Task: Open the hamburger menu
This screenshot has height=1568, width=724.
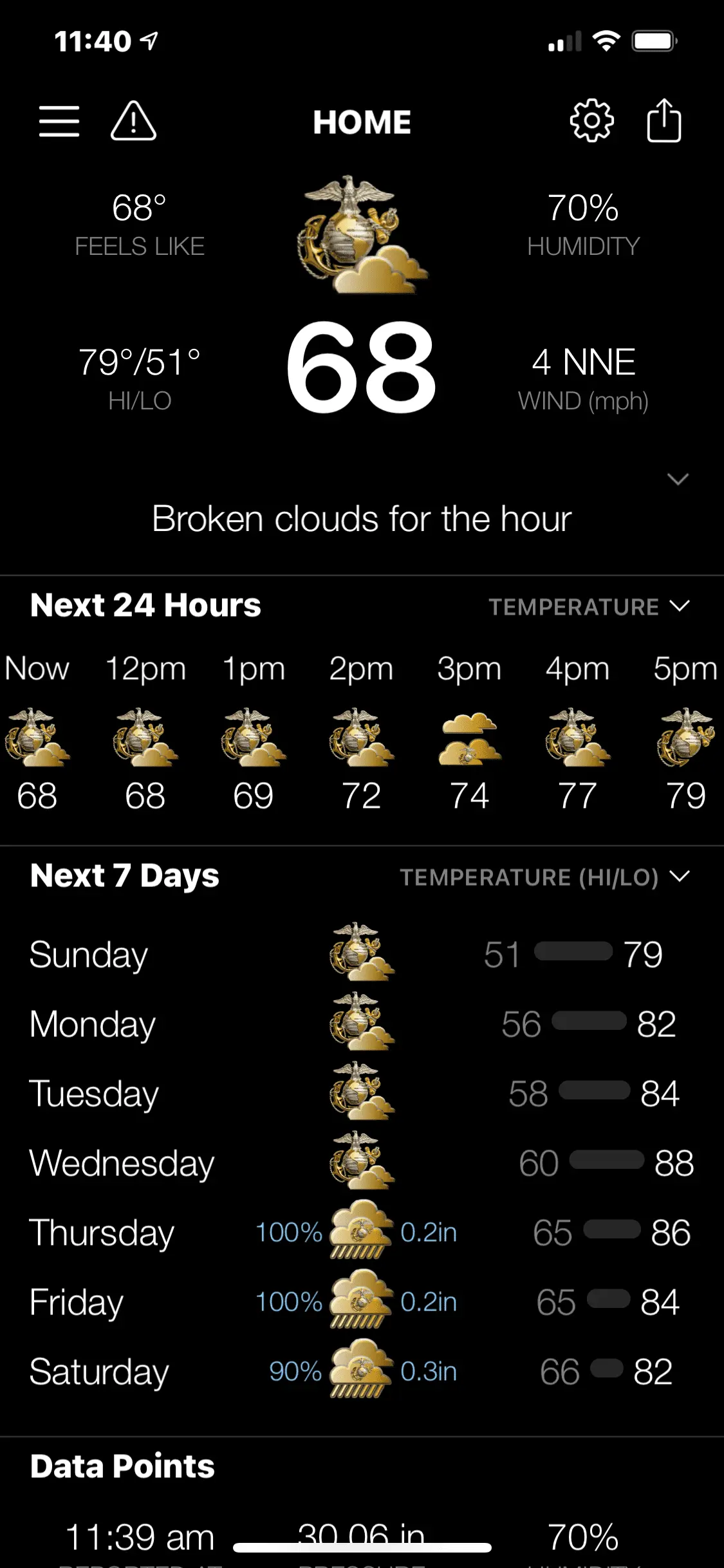Action: (x=59, y=122)
